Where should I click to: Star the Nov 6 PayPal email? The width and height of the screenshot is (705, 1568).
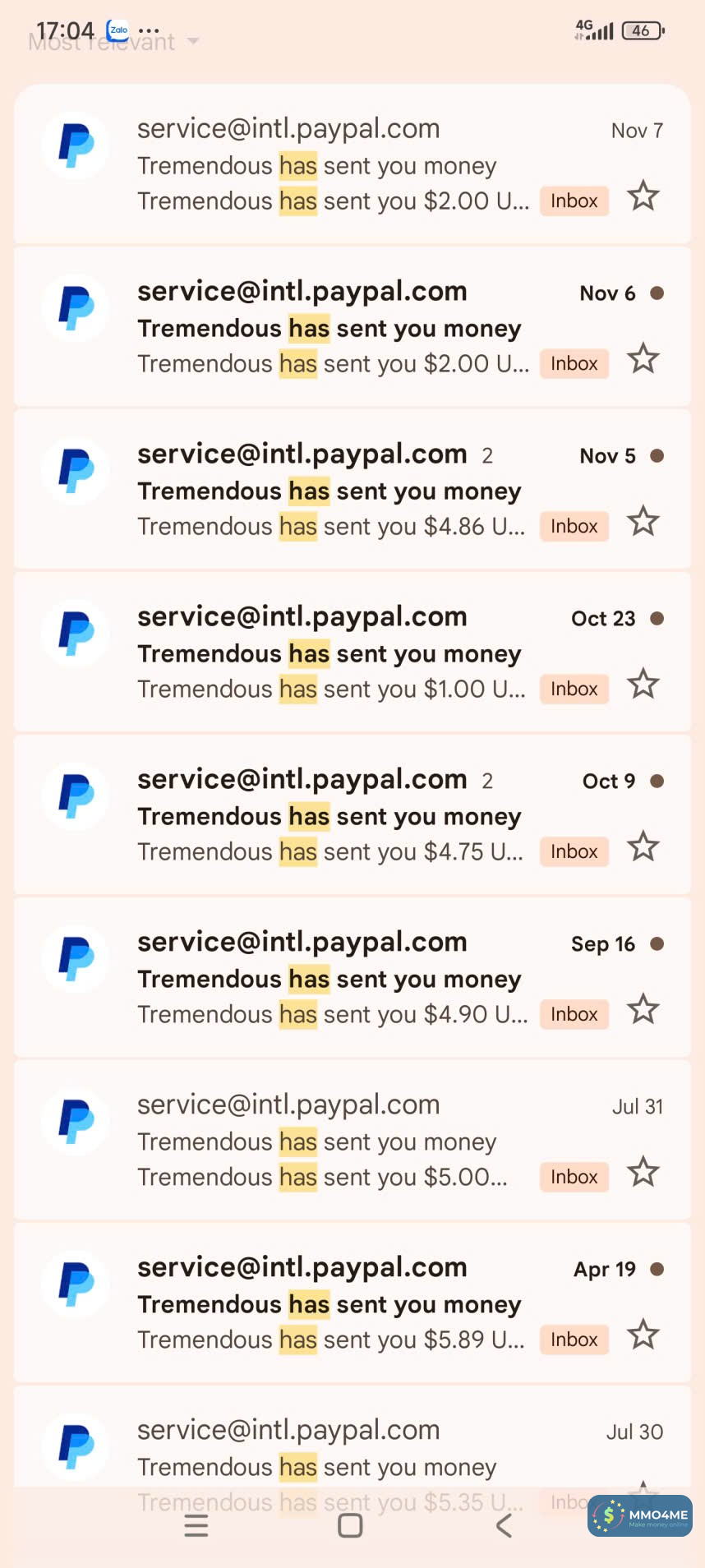643,359
